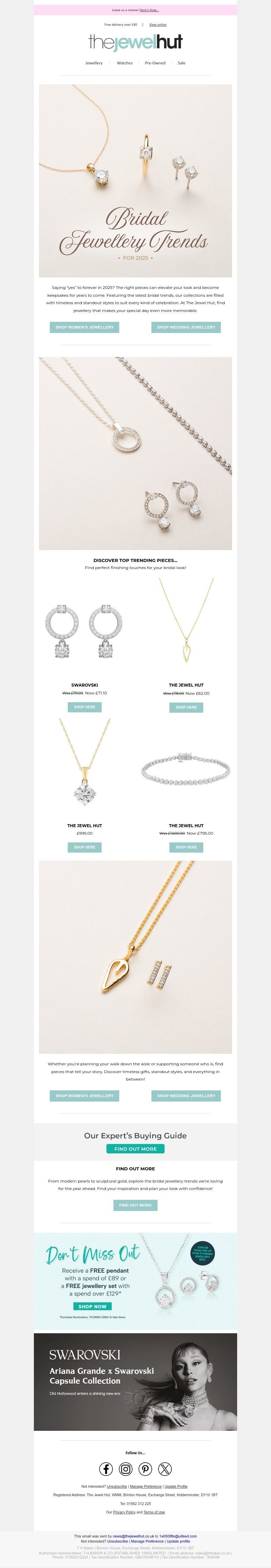Open the Bridal Jewellery Trends banner
Image resolution: width=271 pixels, height=1568 pixels.
[135, 181]
